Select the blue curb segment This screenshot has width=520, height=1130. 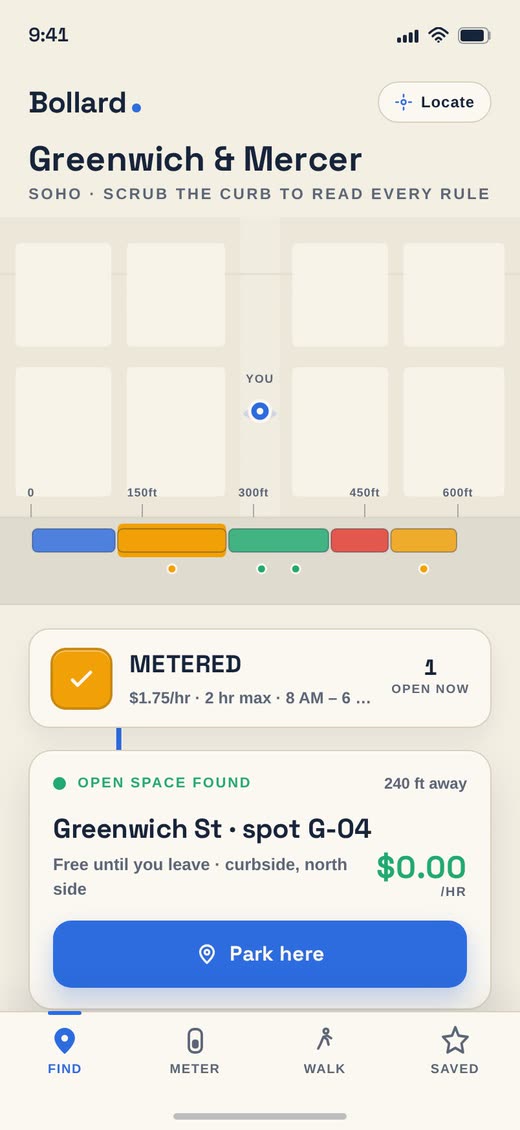pyautogui.click(x=73, y=540)
